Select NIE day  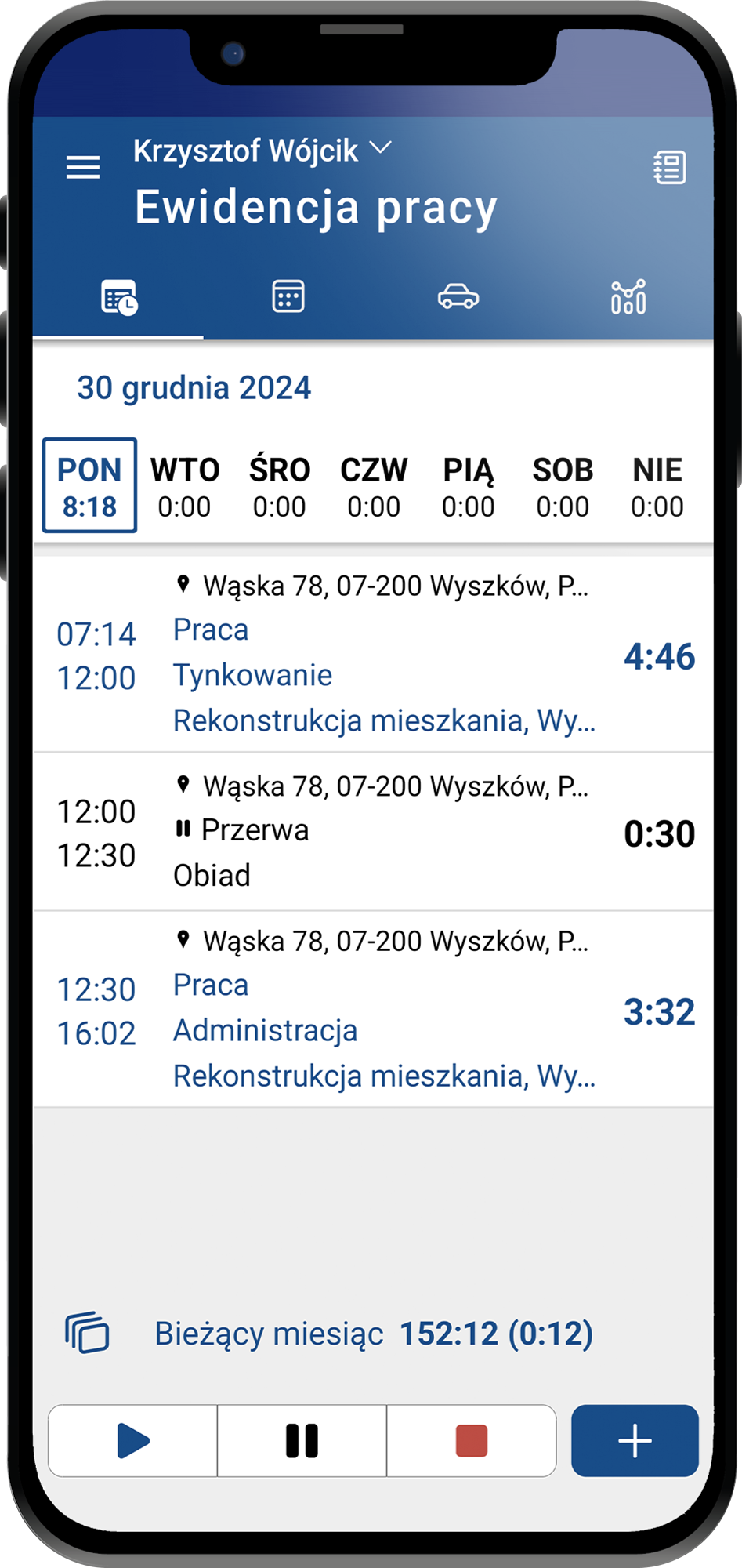coord(657,487)
